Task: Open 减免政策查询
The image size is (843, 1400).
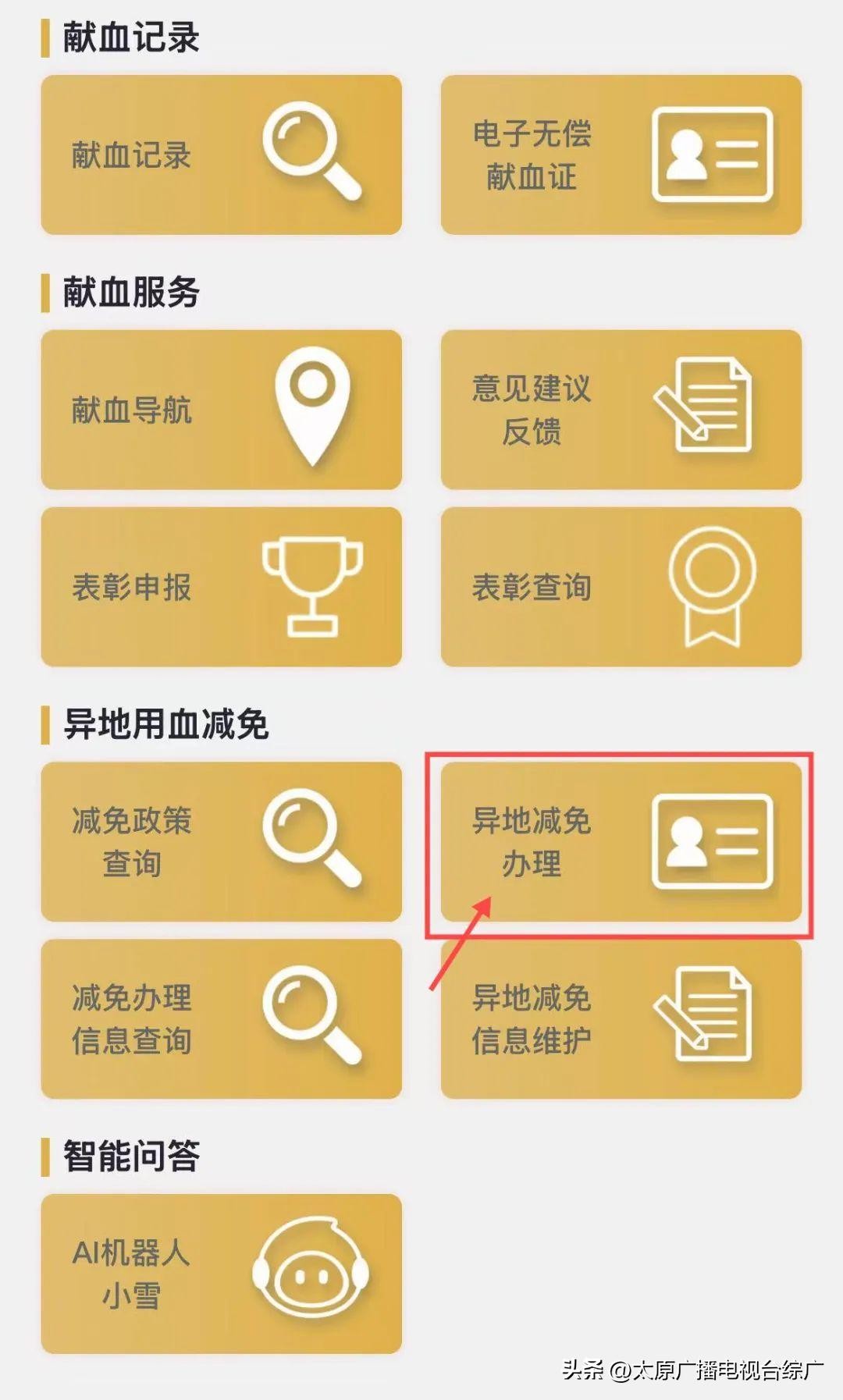Action: click(x=221, y=841)
